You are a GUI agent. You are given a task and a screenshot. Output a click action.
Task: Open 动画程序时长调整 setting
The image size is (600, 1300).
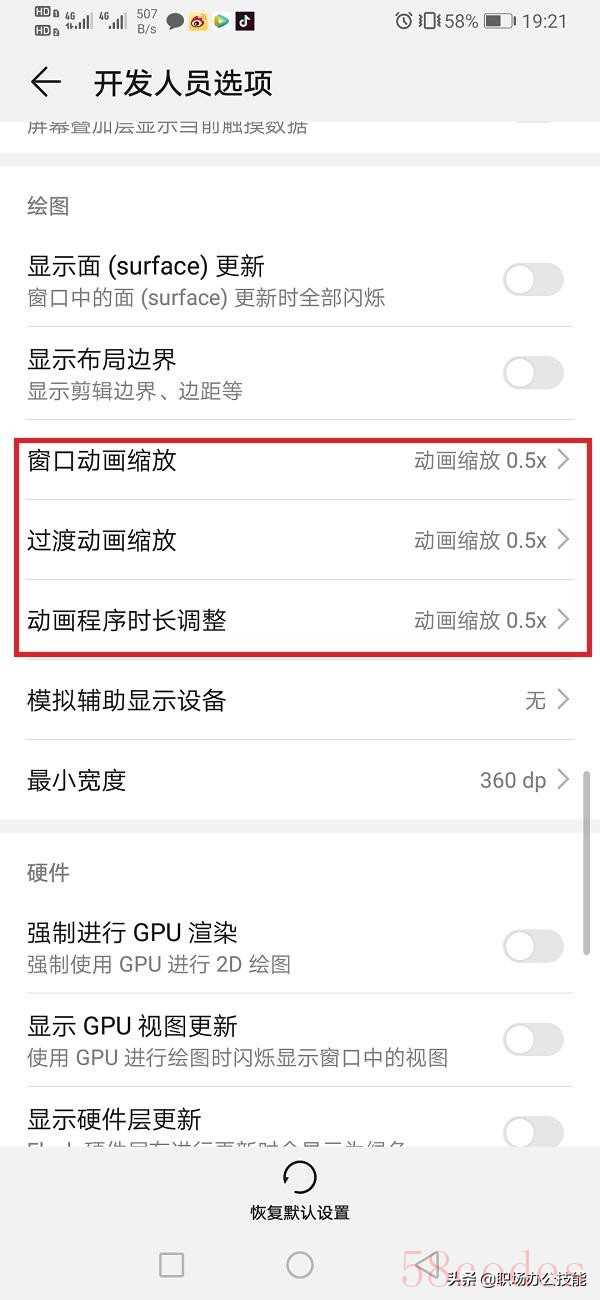click(x=300, y=620)
